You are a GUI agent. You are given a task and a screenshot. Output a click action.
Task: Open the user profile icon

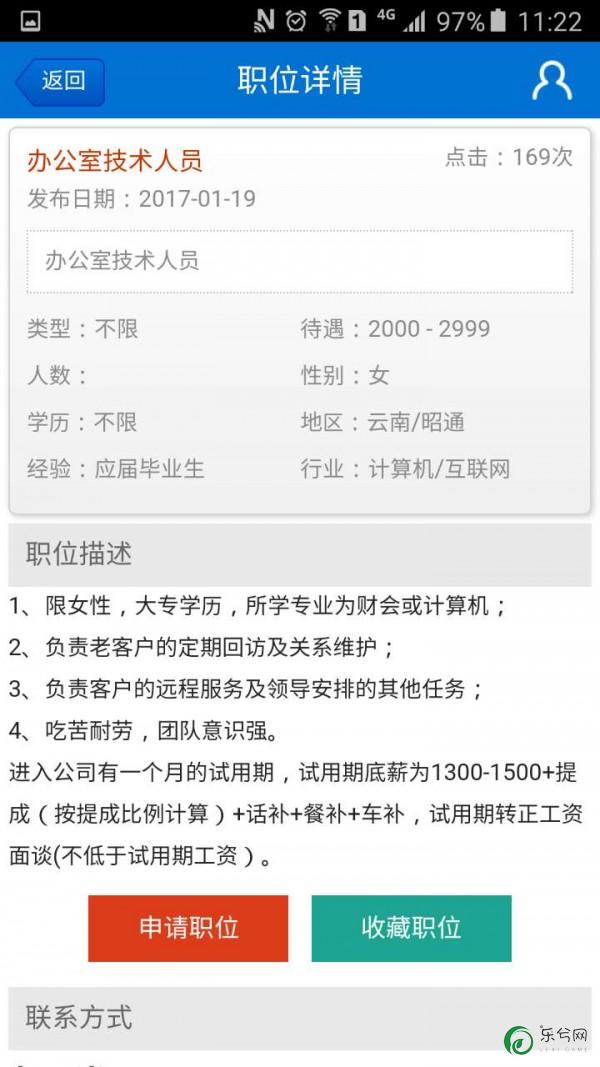tap(552, 81)
